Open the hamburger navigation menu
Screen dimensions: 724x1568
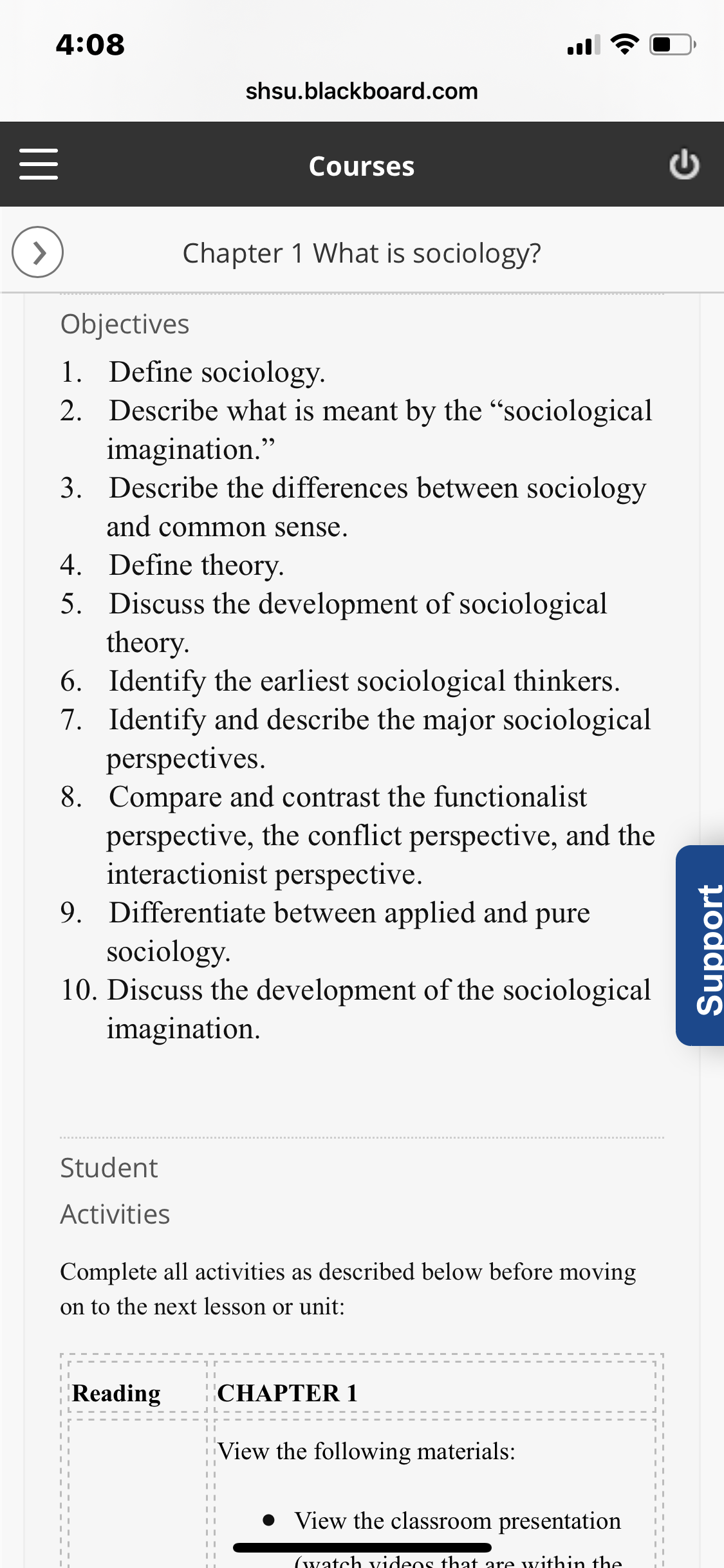click(39, 164)
